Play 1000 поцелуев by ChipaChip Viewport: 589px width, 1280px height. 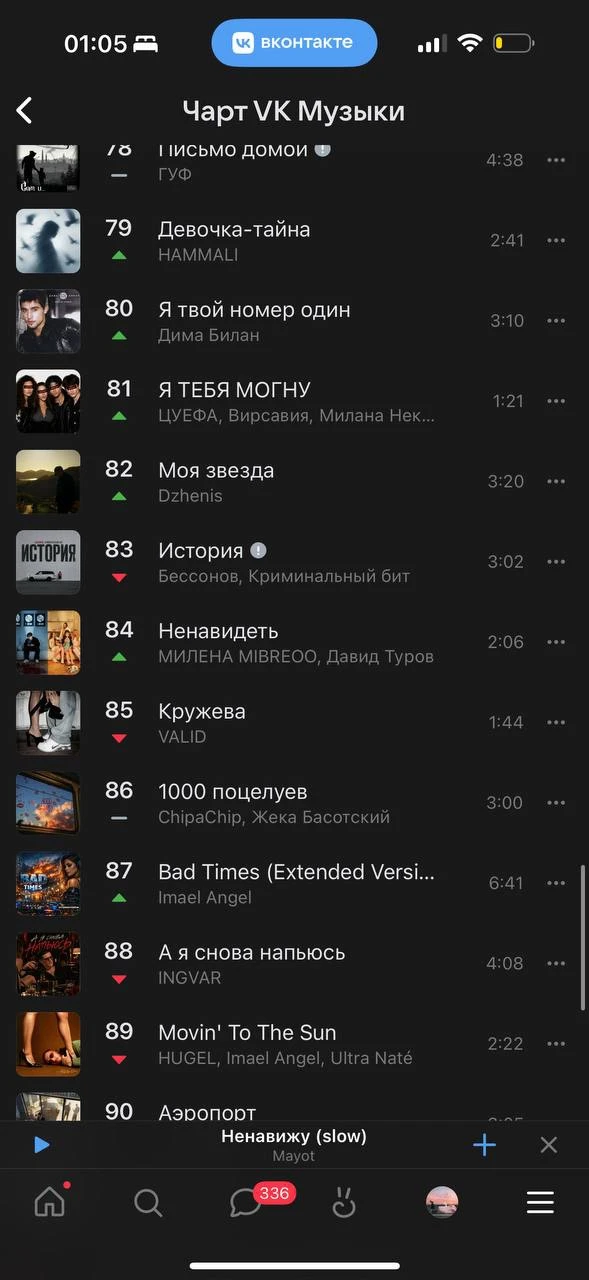pos(294,803)
